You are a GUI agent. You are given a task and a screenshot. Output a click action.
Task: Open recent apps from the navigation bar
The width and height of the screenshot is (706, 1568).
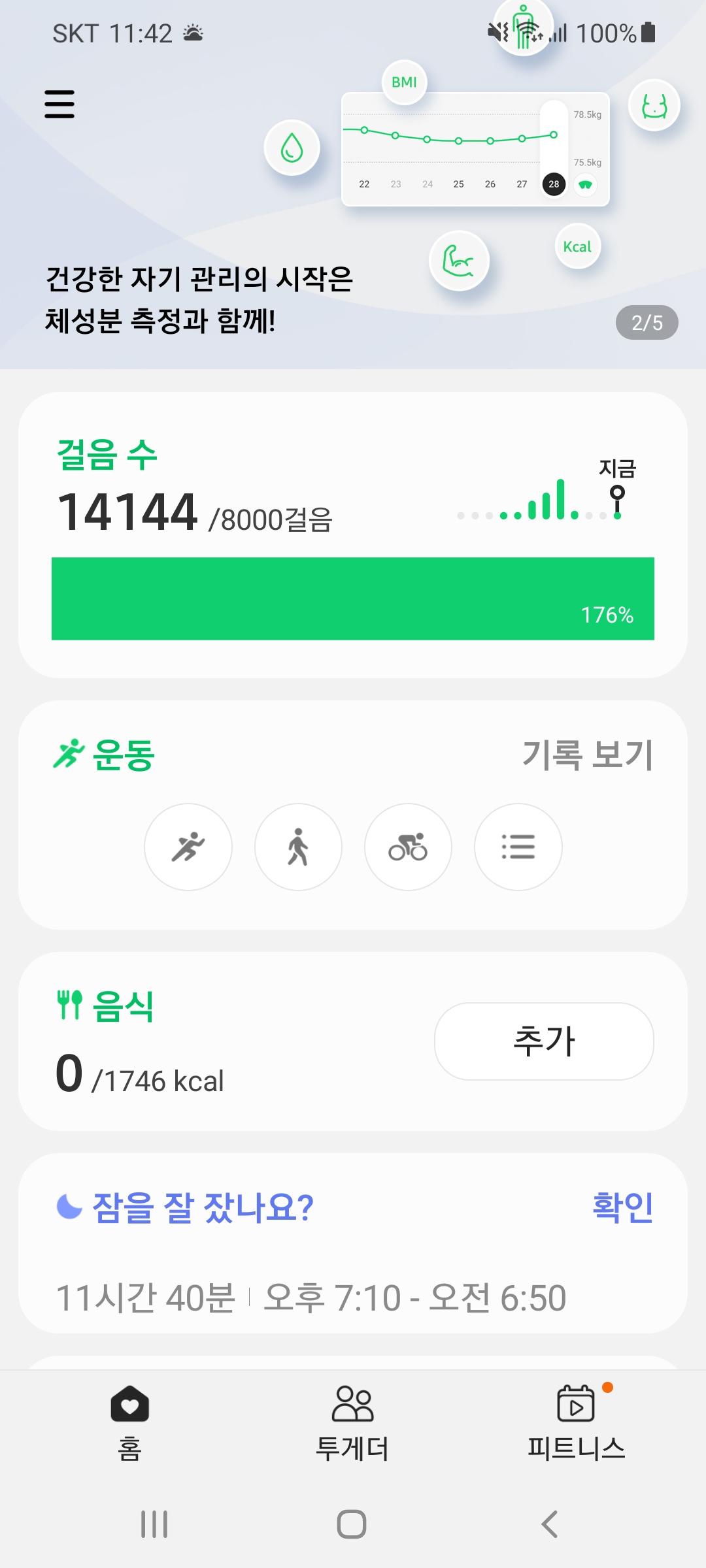click(x=155, y=1524)
